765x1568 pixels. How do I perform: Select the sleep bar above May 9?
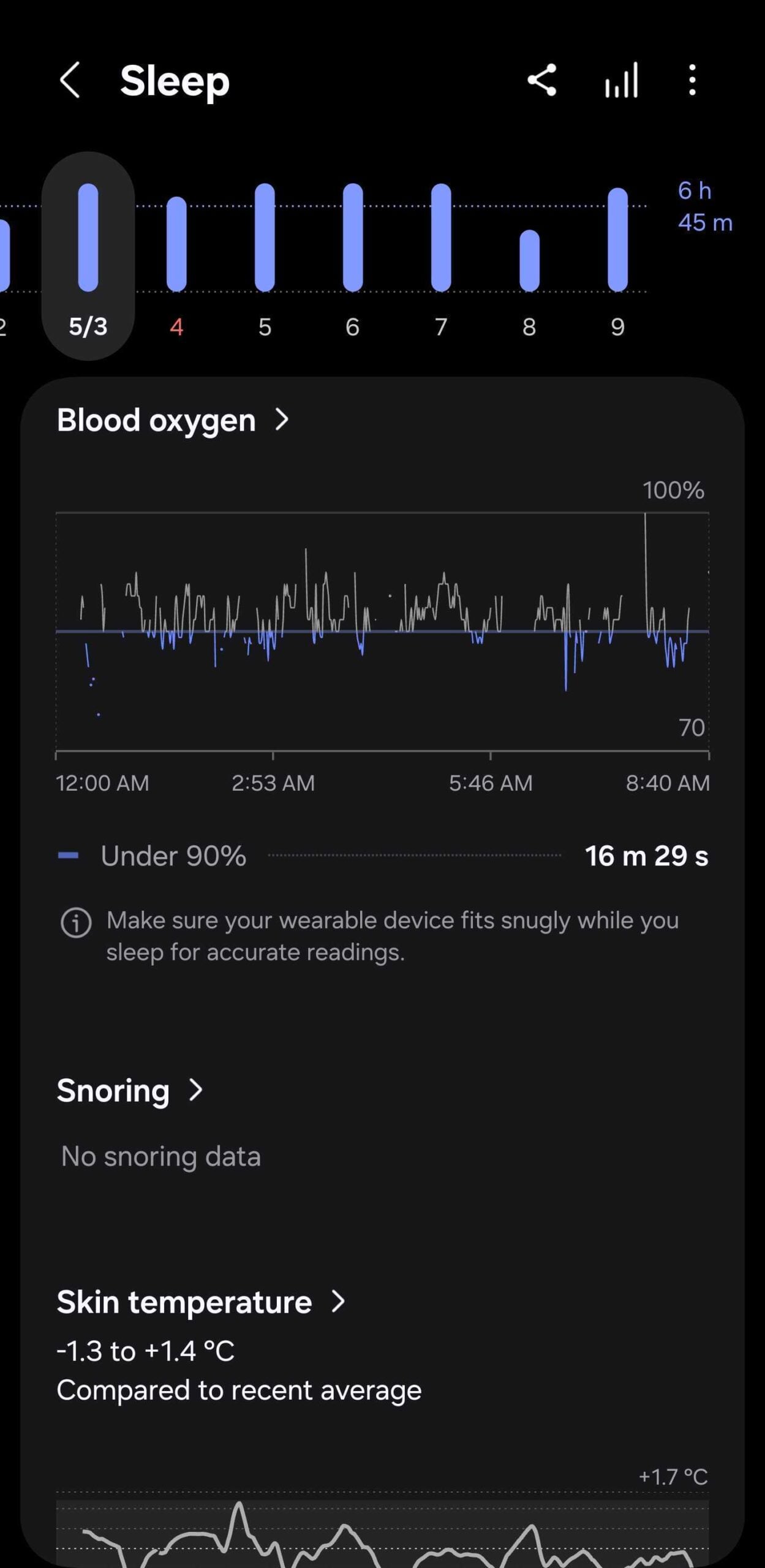tap(618, 239)
